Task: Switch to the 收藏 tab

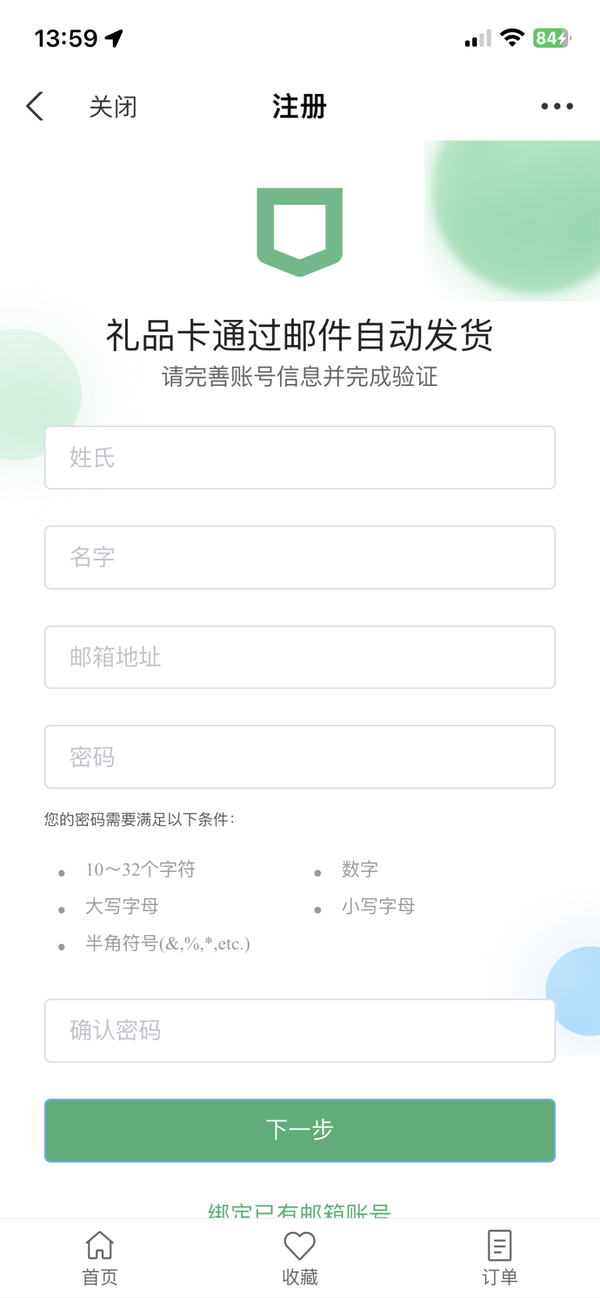Action: 300,1258
